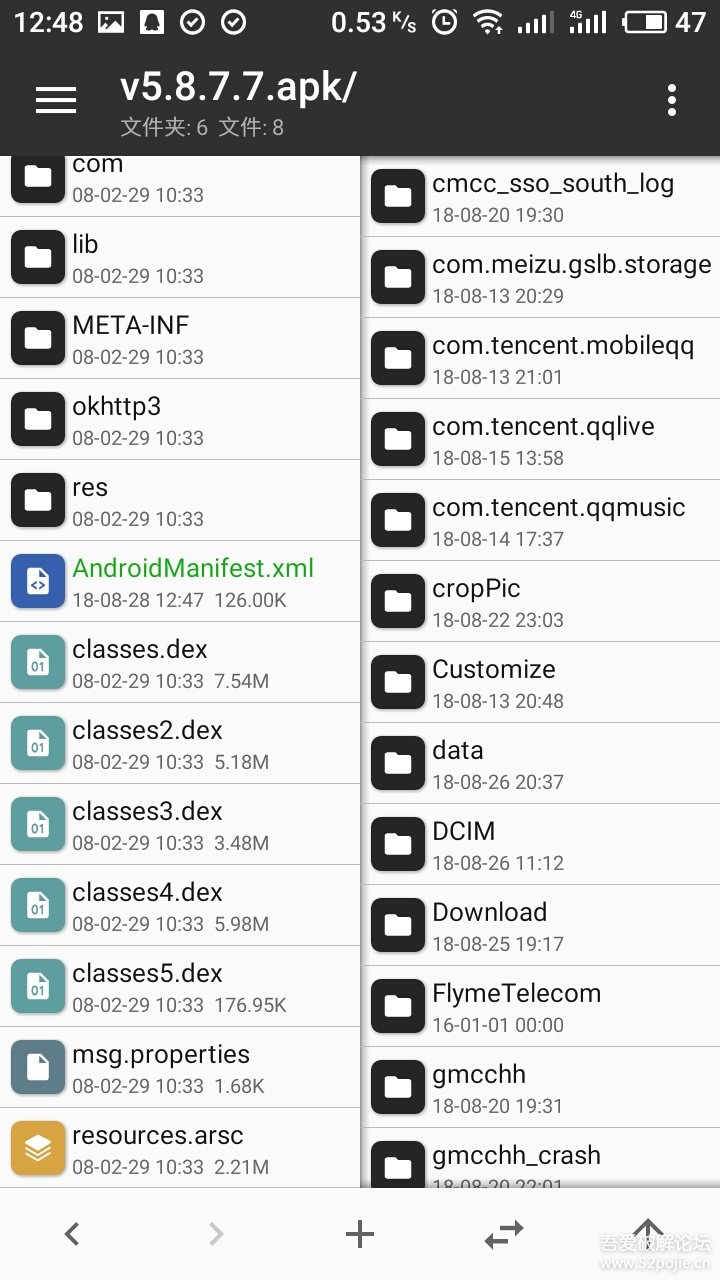Open classes.dex file

[180, 662]
